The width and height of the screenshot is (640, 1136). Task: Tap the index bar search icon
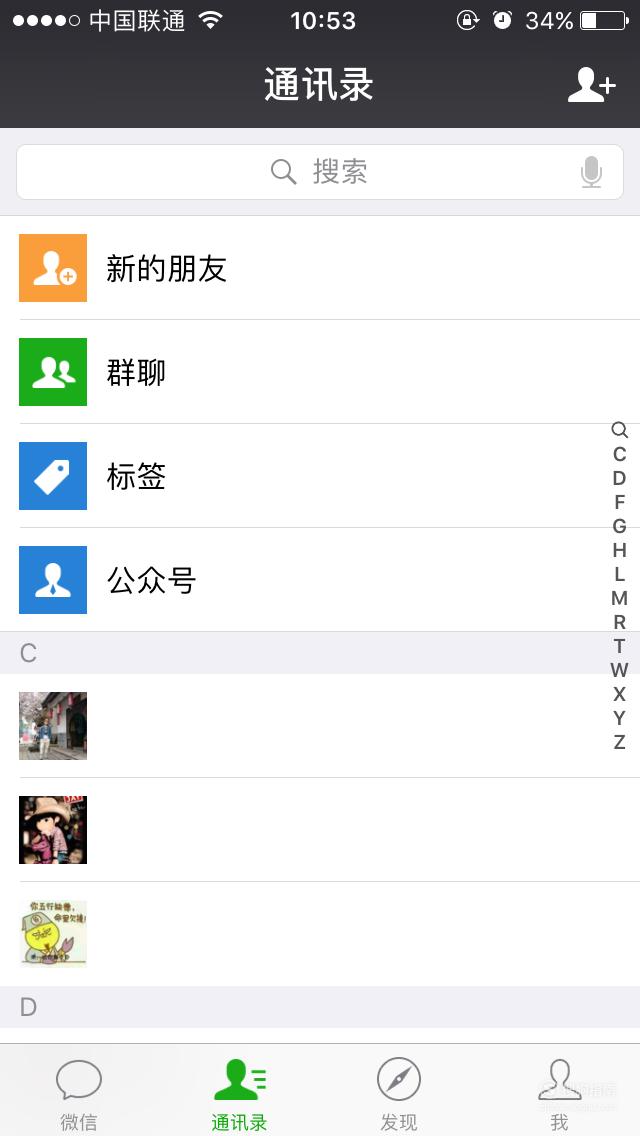(619, 430)
